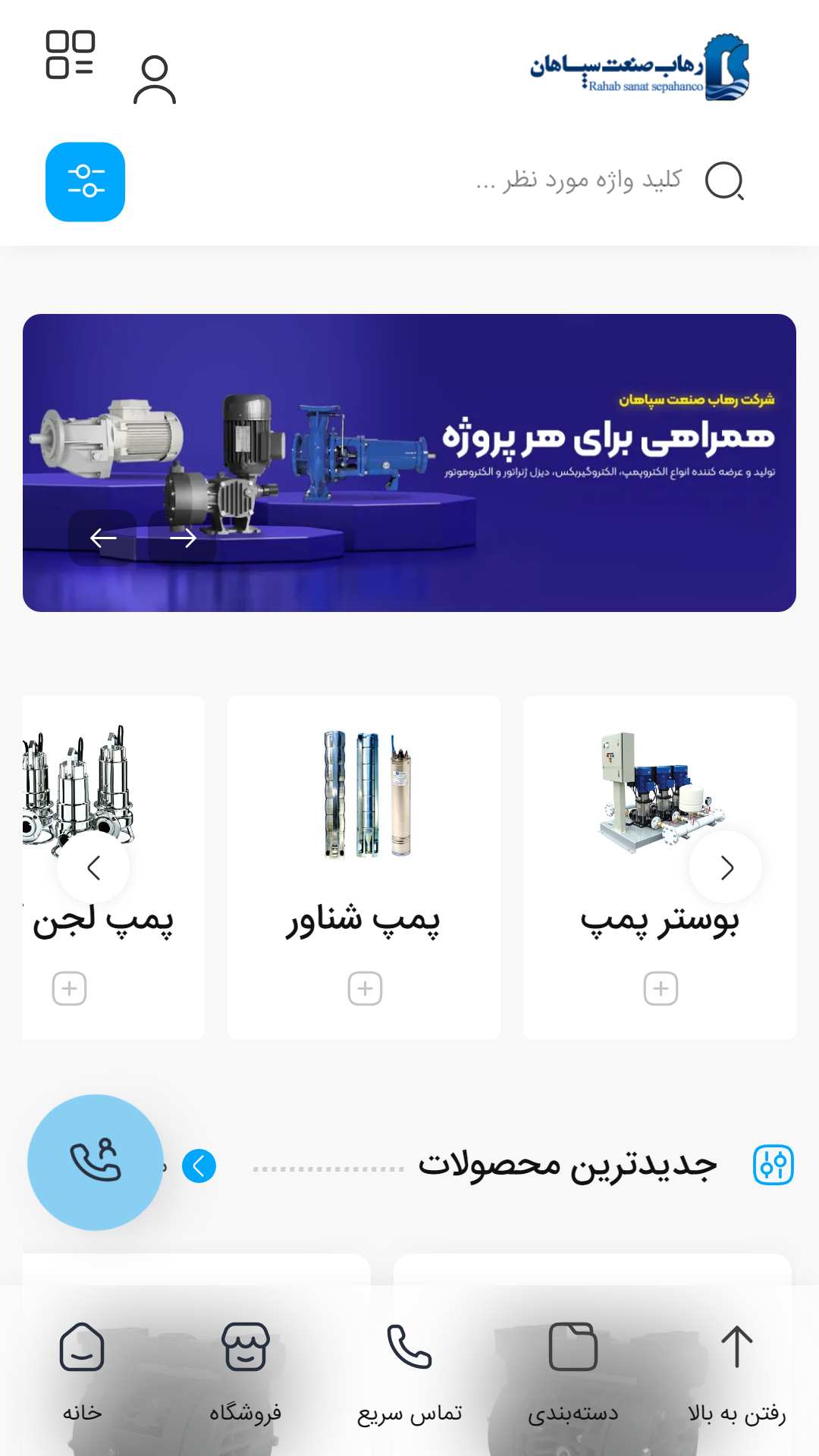Open the پمپ لجن category card

point(114,868)
